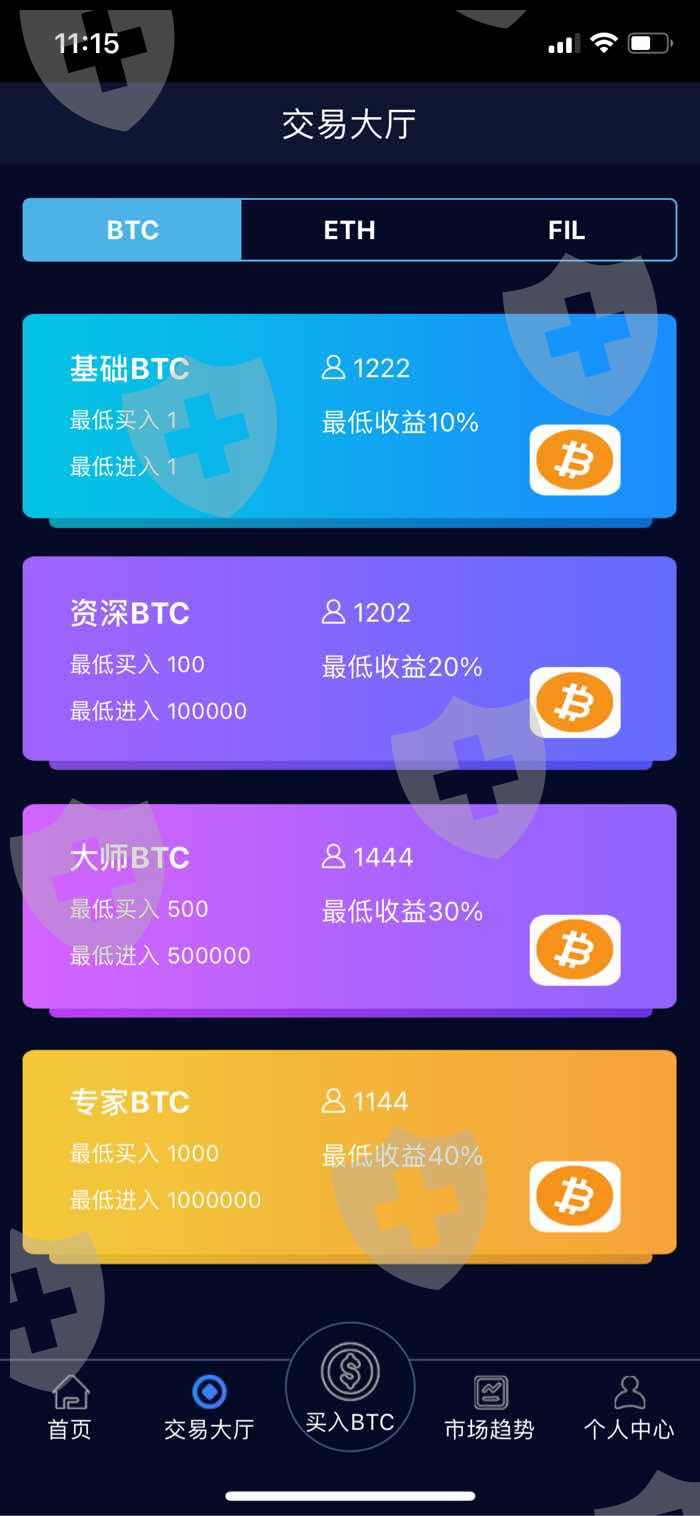Go to the 首页 home tab
This screenshot has height=1516, width=700.
point(70,1408)
